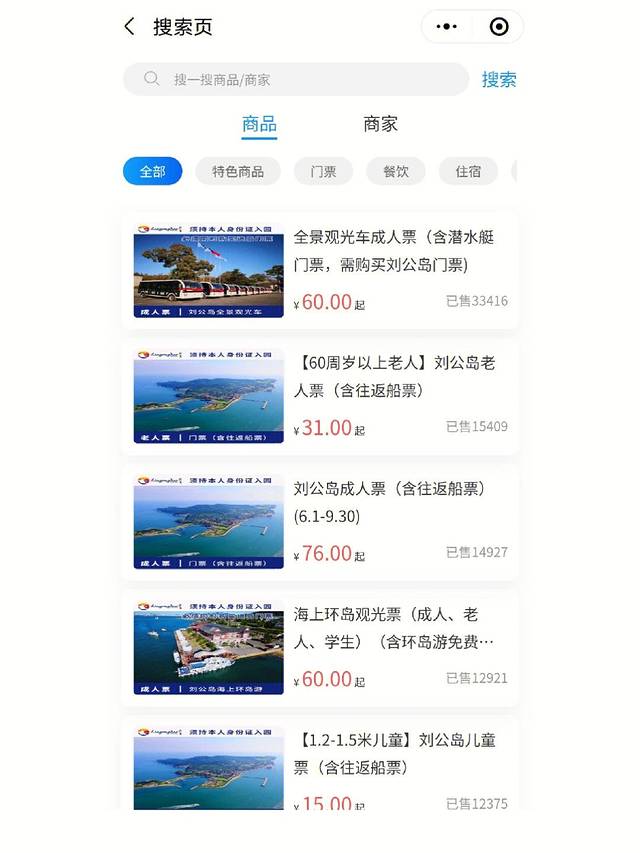Open 刘公岛成人票 (6.1-9.30) listing
This screenshot has height=853, width=640.
pyautogui.click(x=320, y=523)
